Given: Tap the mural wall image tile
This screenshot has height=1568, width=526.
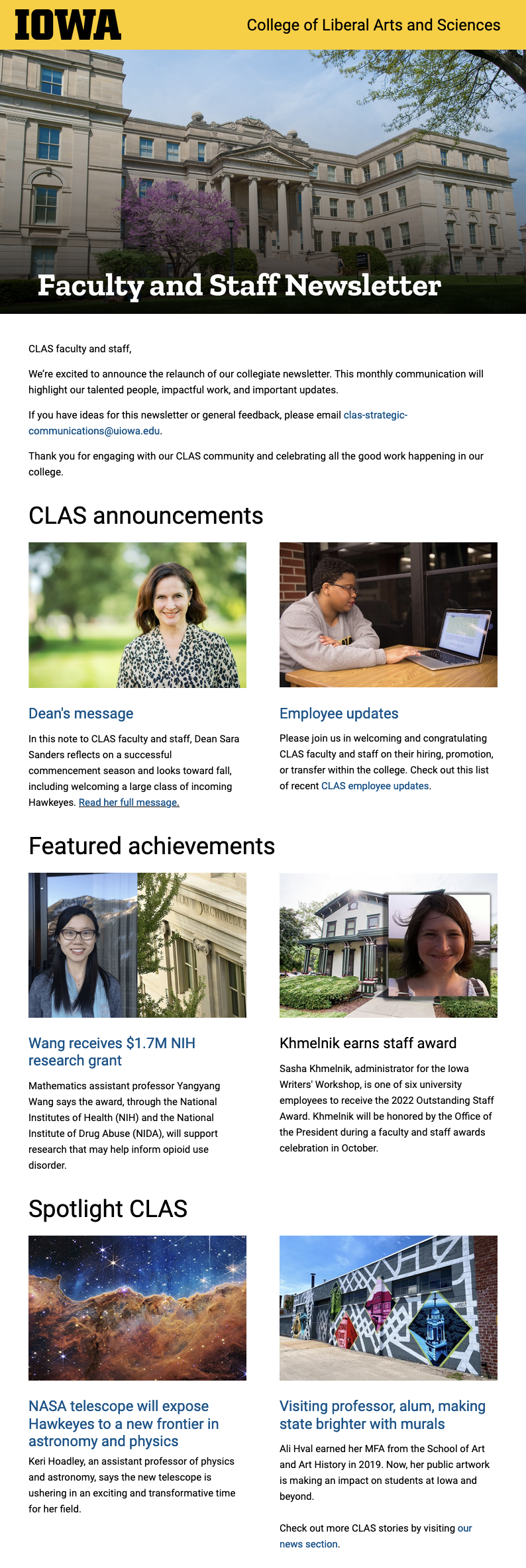Looking at the screenshot, I should pyautogui.click(x=388, y=1307).
